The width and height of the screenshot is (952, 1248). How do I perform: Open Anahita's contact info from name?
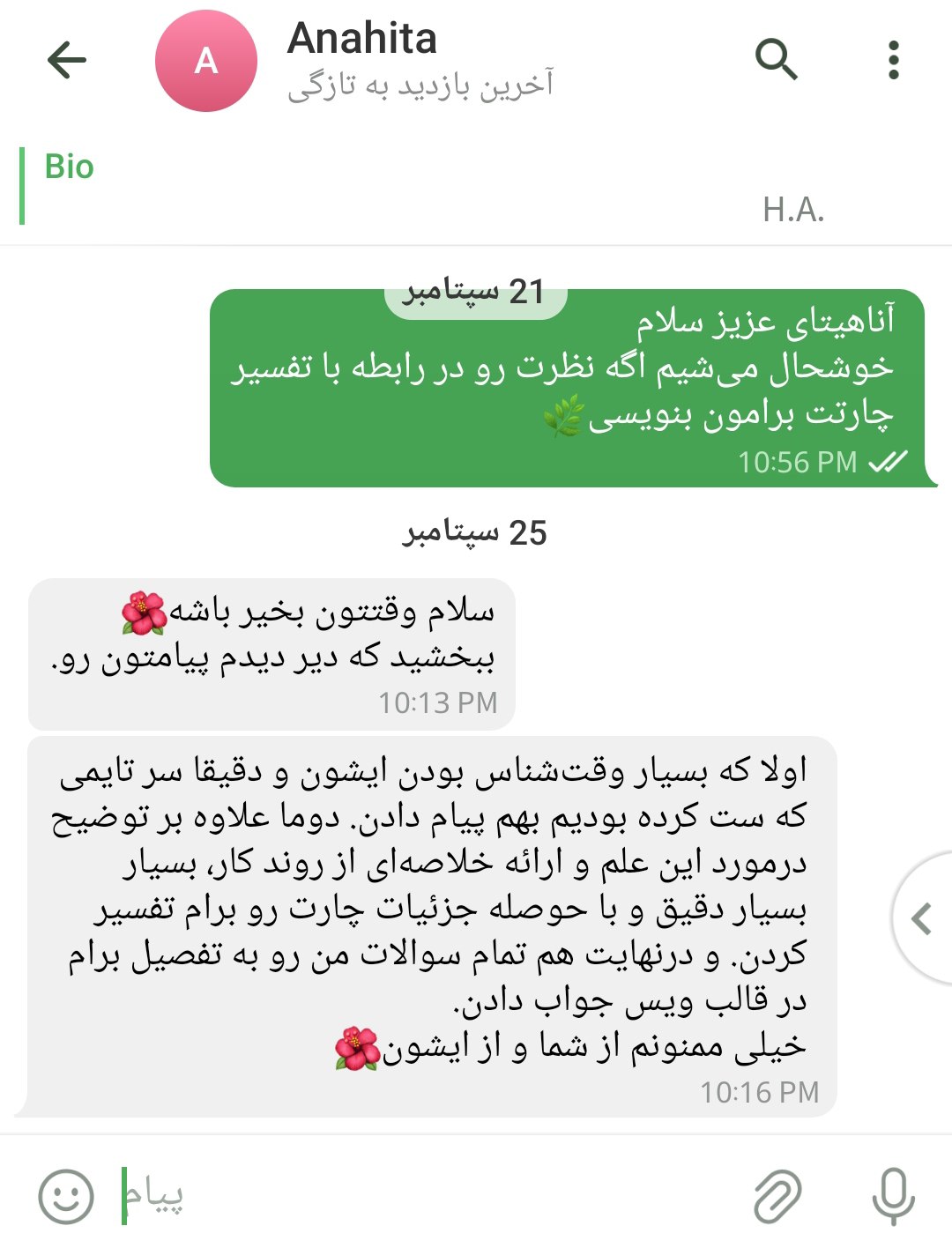[x=362, y=40]
